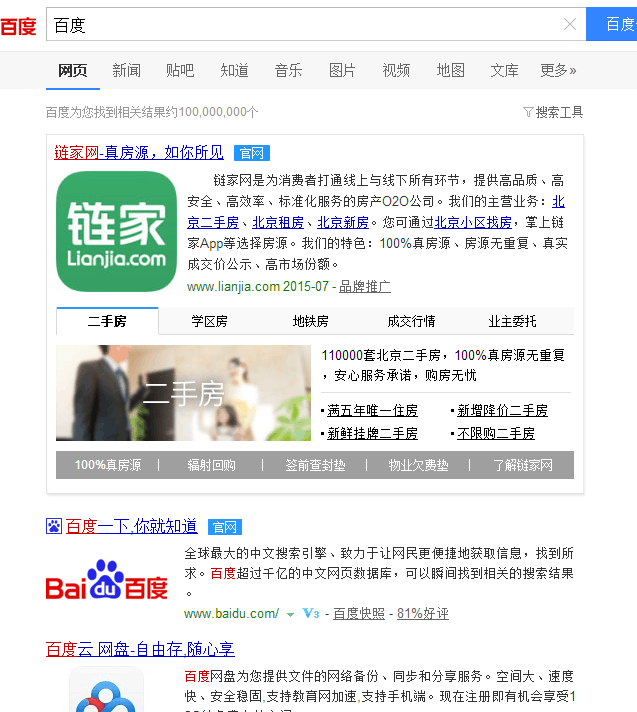The height and width of the screenshot is (712, 637).
Task: Switch to the 新闻 tab
Action: (126, 70)
